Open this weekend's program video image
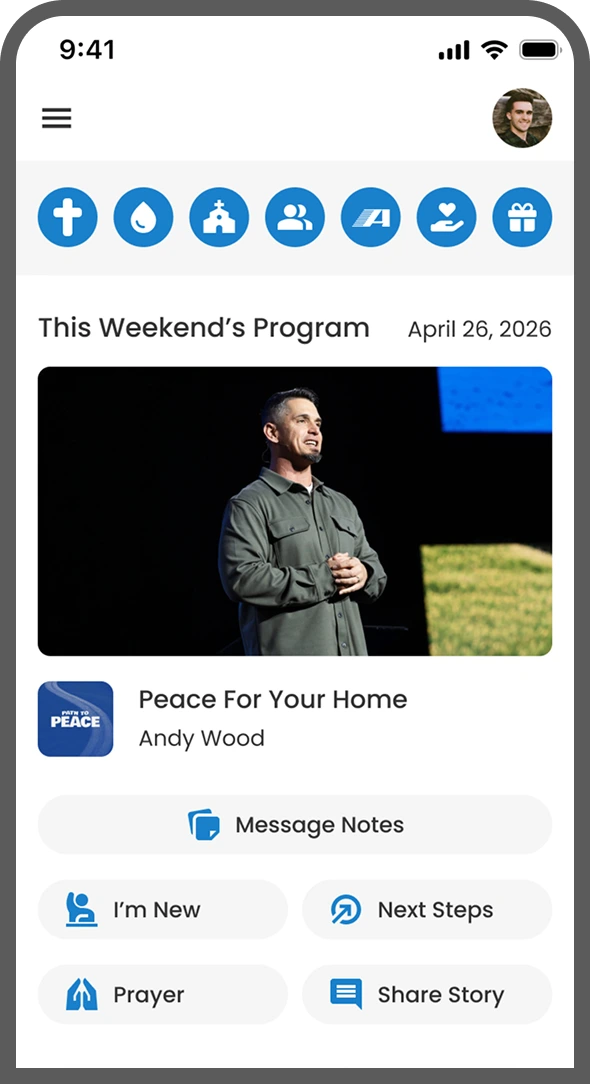 pos(295,511)
